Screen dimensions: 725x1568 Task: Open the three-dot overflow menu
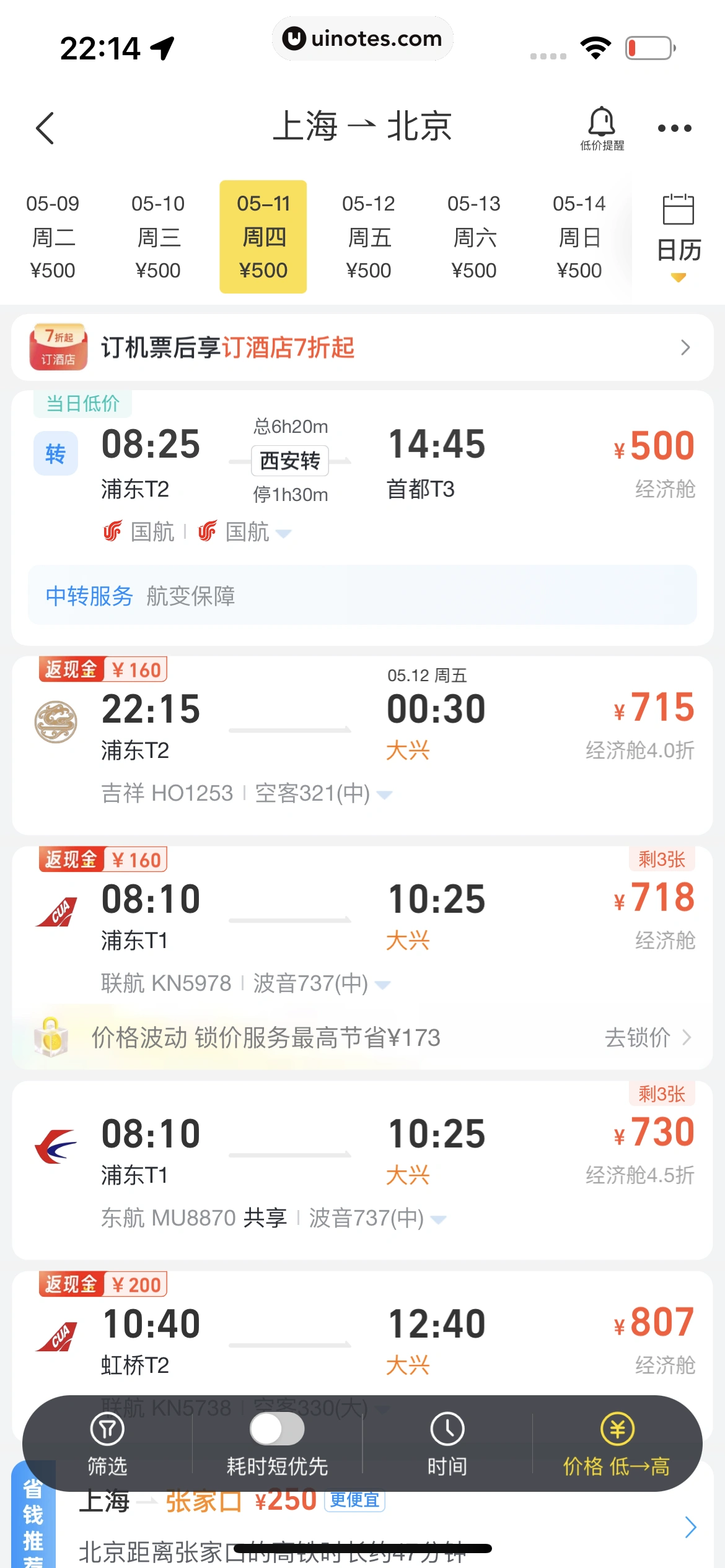pos(674,128)
